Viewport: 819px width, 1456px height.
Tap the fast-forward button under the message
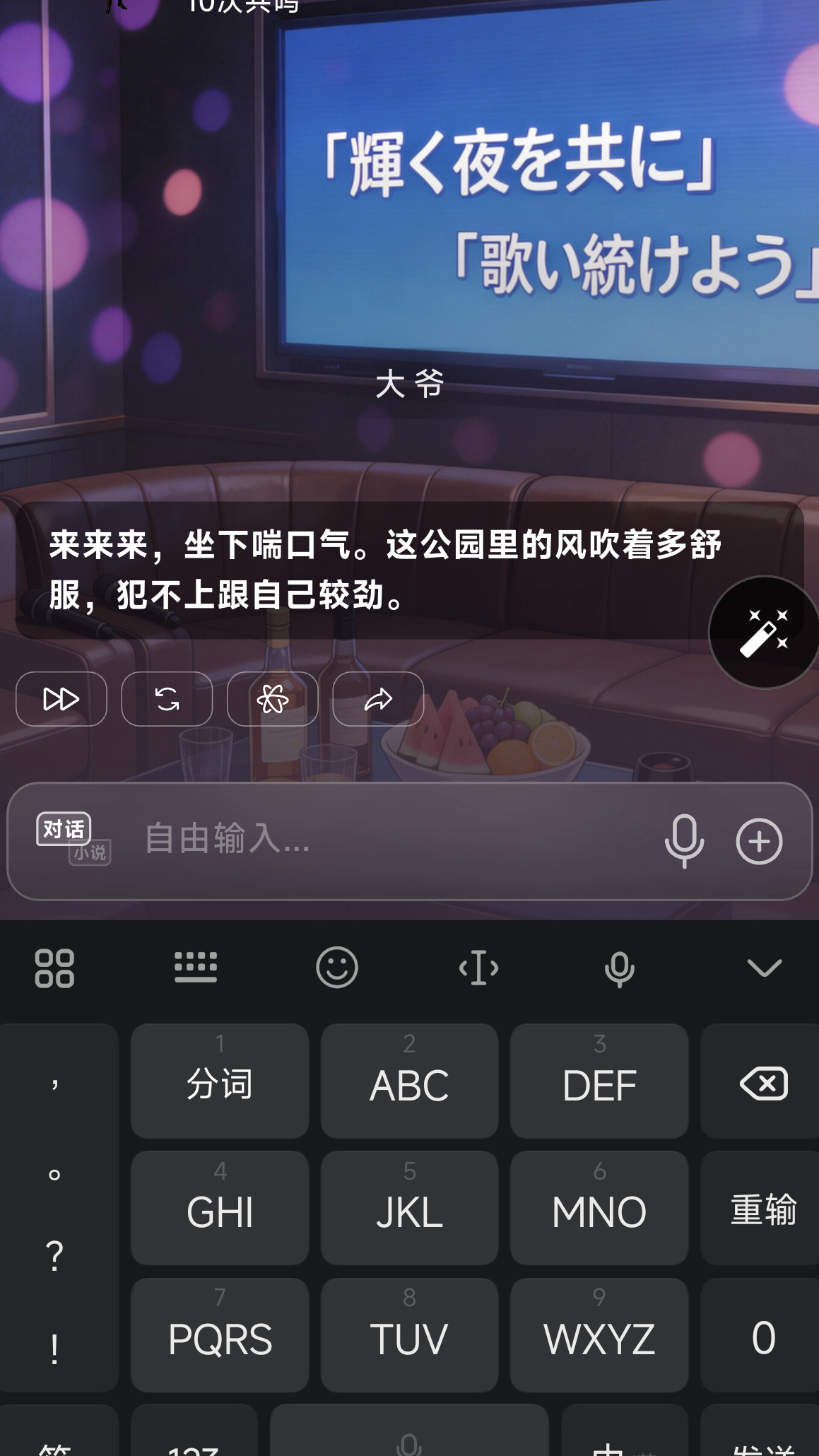[61, 699]
